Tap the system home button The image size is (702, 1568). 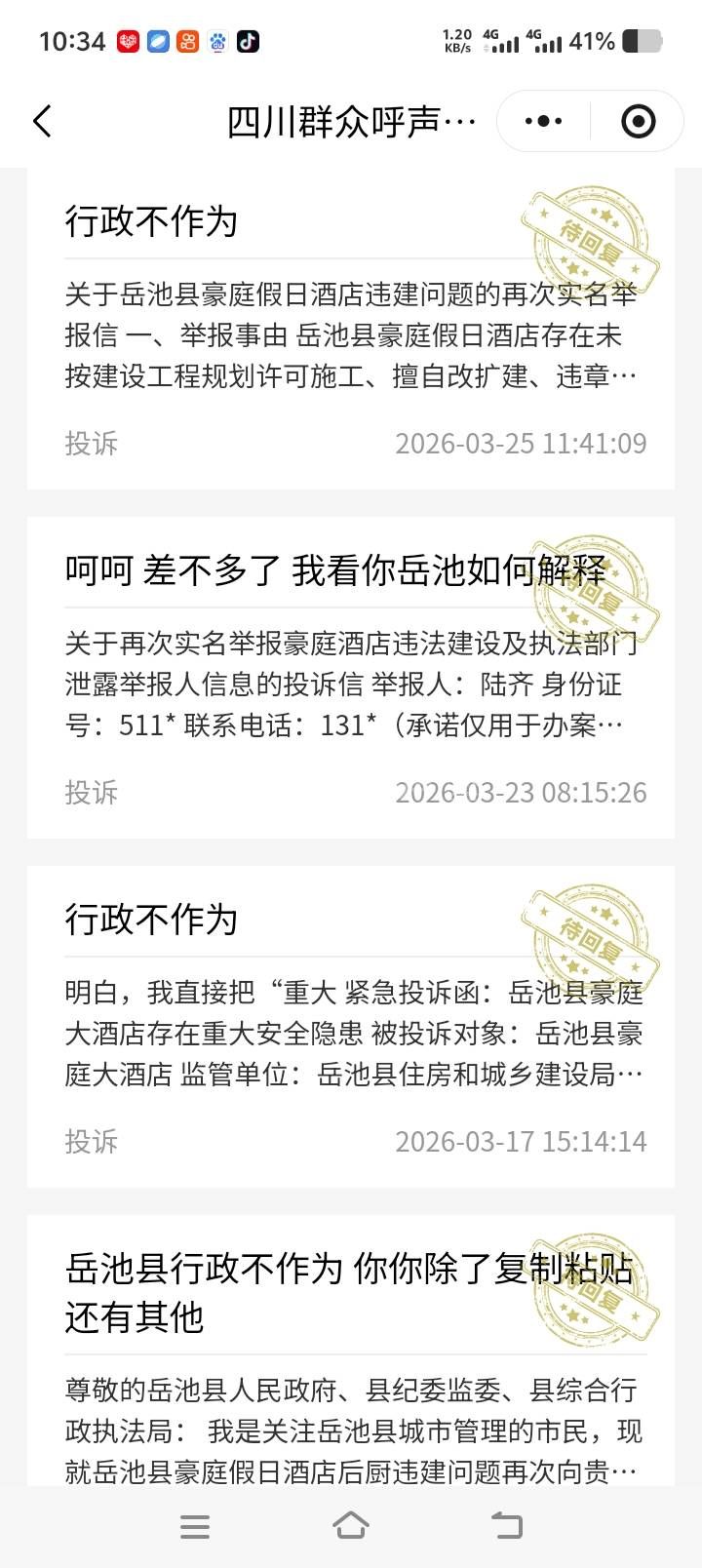tap(351, 1526)
